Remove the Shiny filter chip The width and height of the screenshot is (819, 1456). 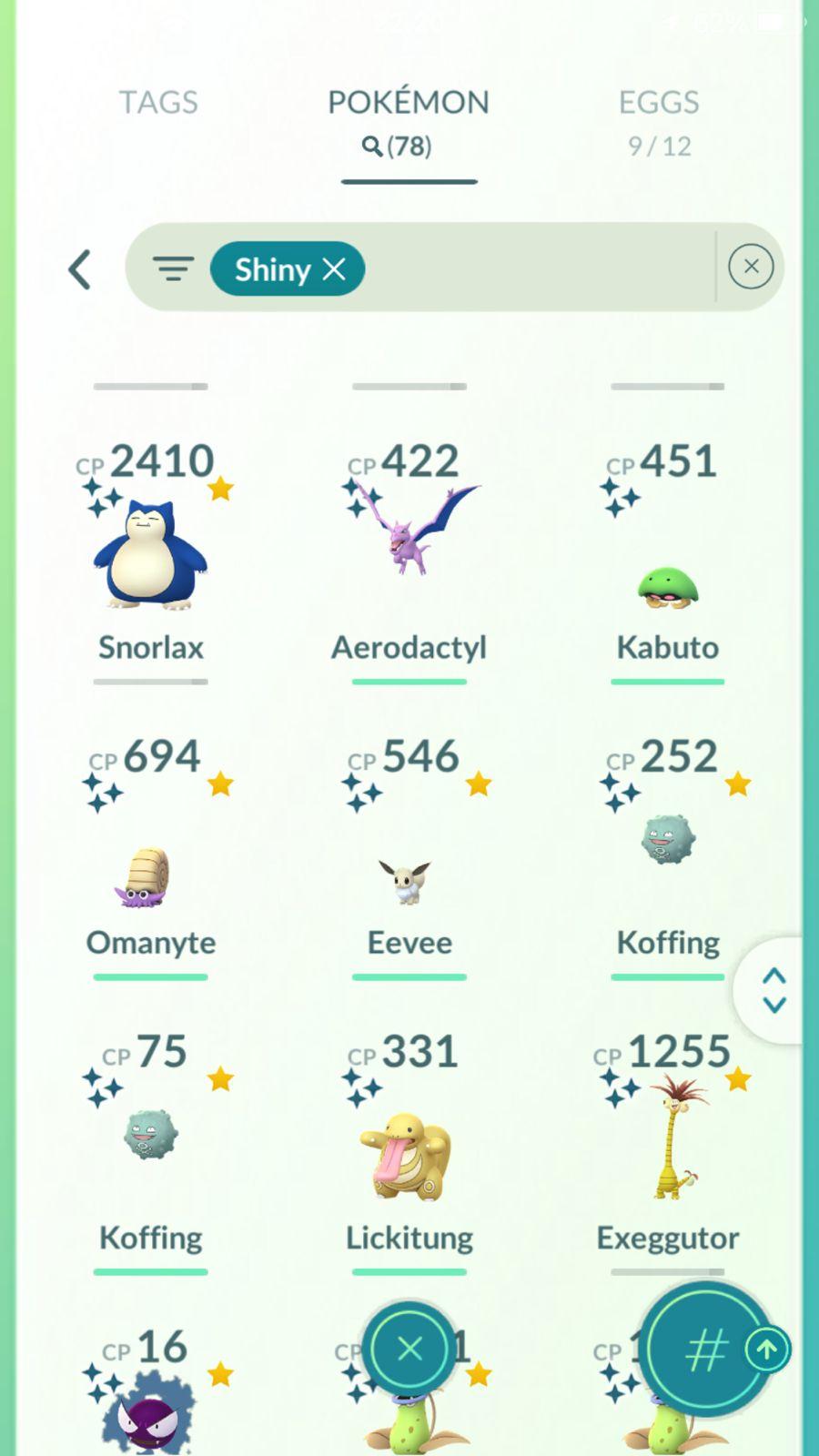pyautogui.click(x=334, y=269)
